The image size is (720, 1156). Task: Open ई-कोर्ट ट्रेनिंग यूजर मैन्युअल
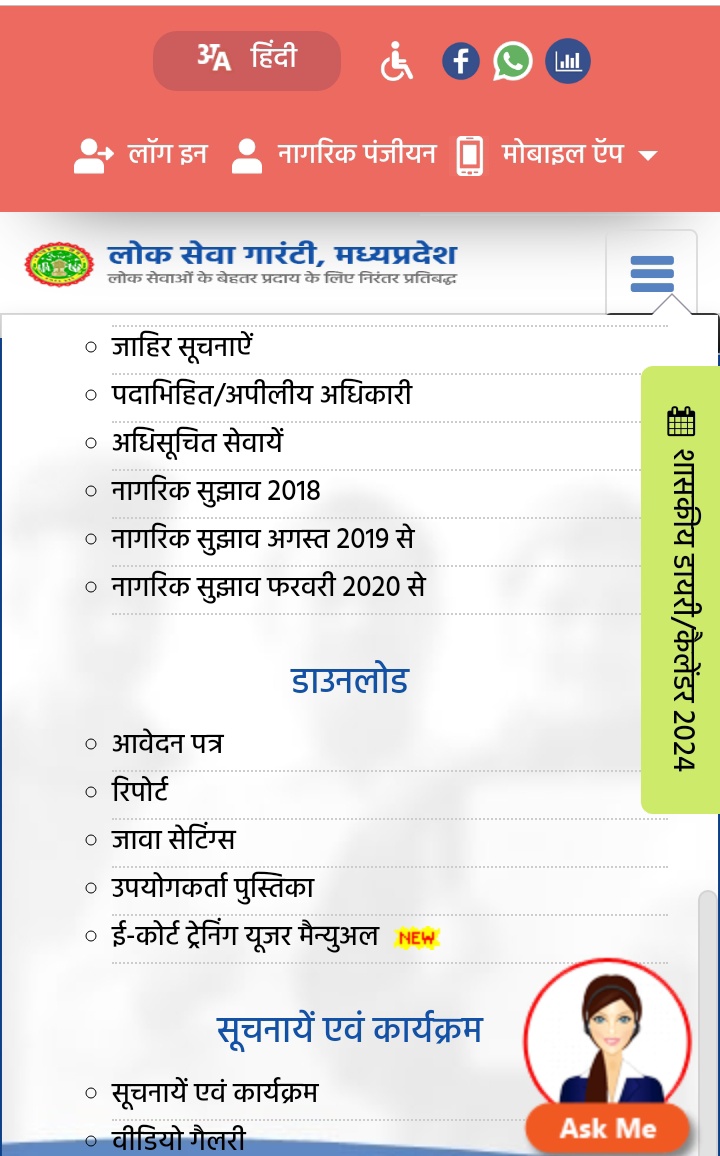point(245,936)
